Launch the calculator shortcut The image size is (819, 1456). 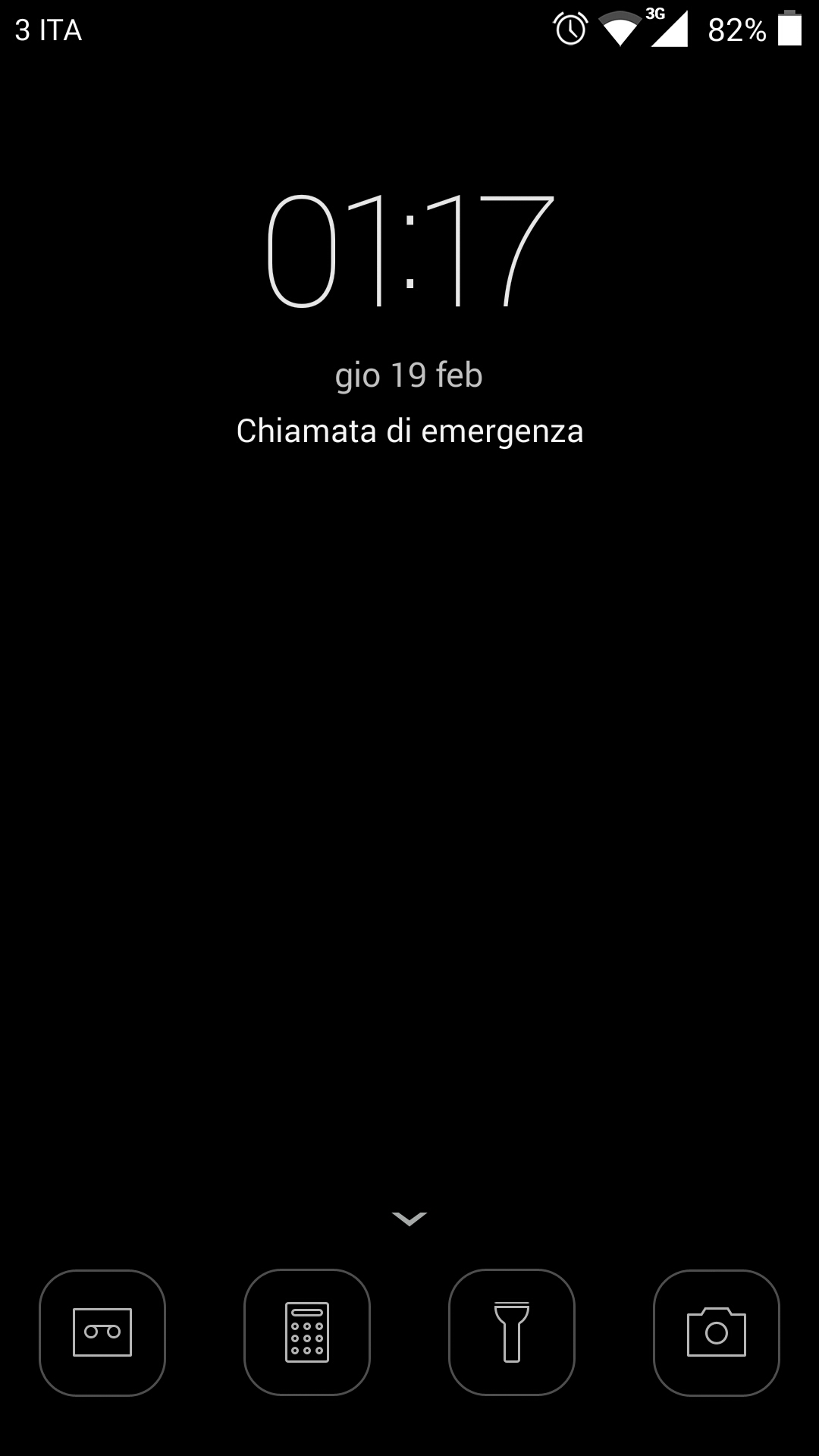307,1332
